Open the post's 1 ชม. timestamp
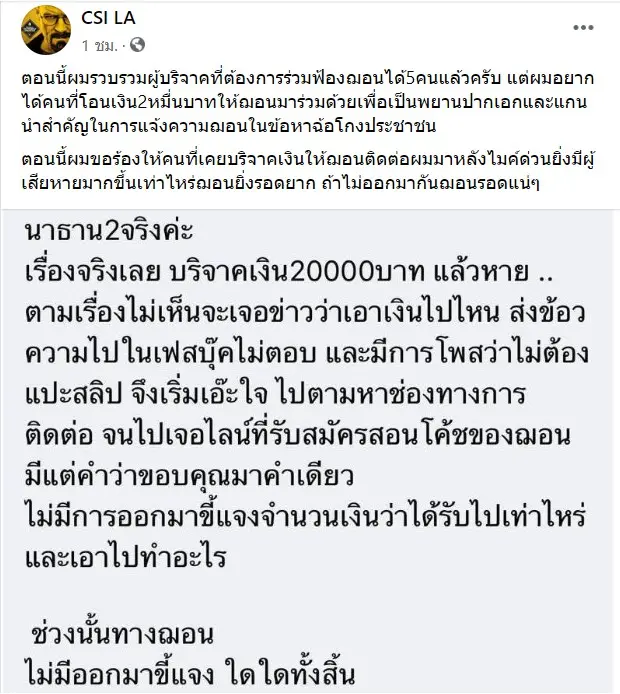 101,45
